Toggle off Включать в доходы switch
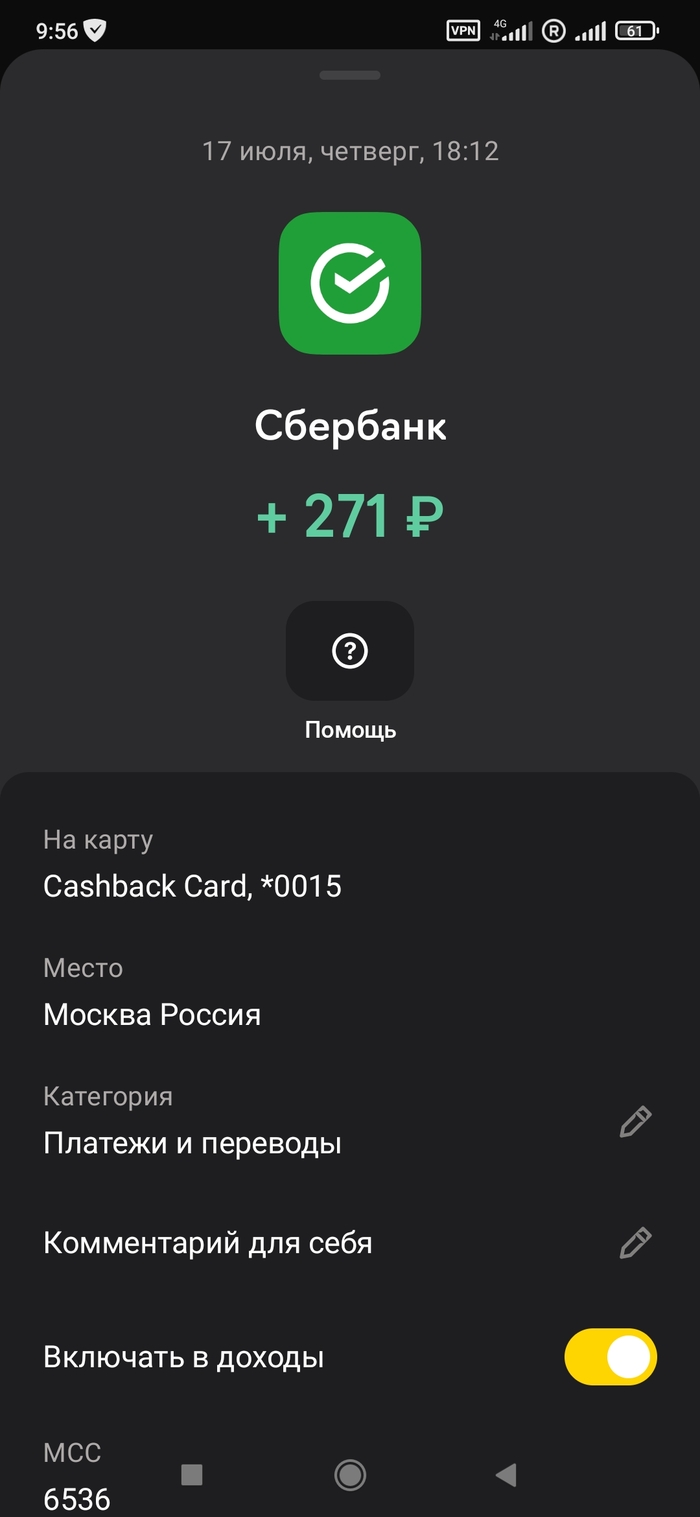 pyautogui.click(x=610, y=1357)
